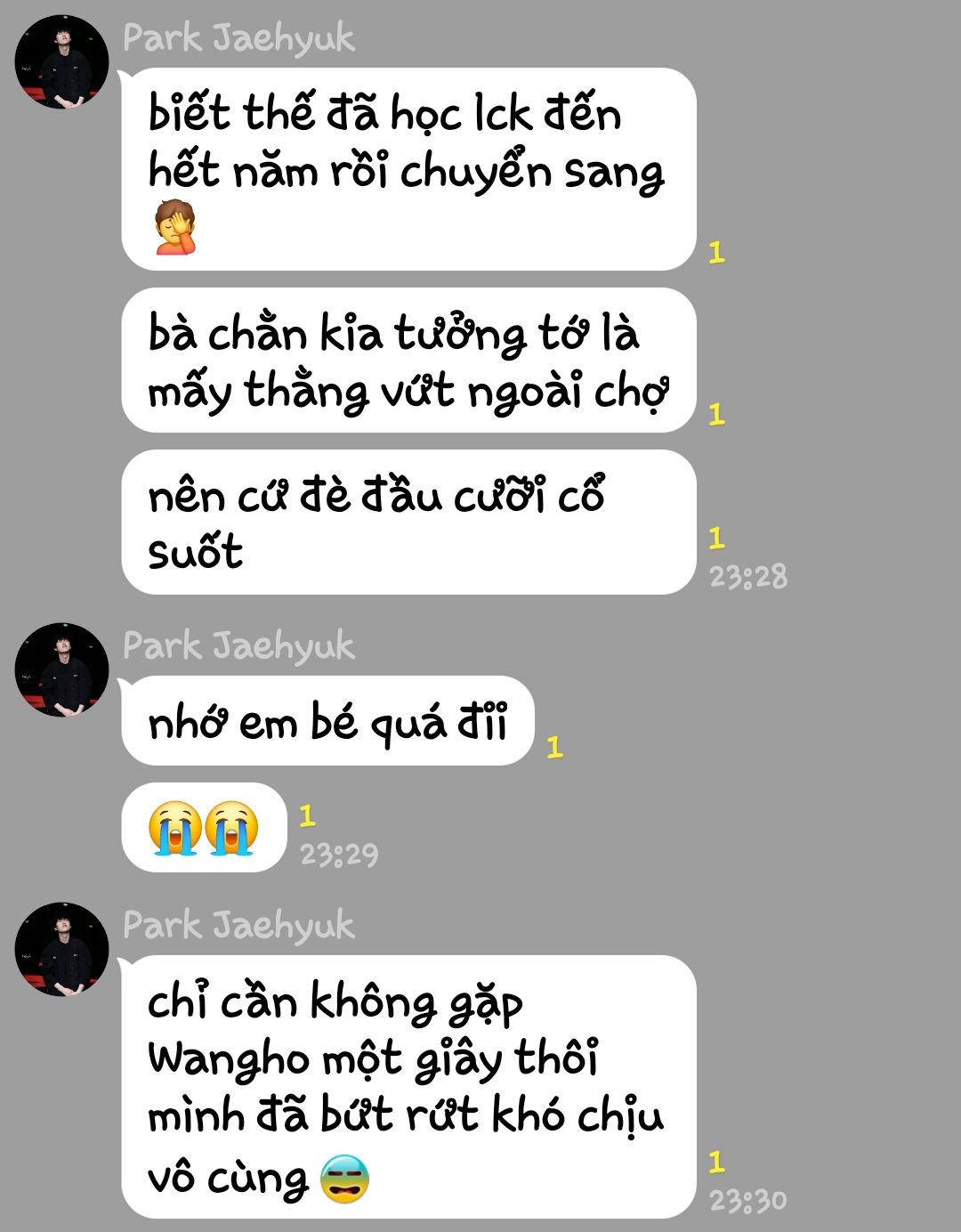This screenshot has width=961, height=1232.
Task: View Park Jaehyuk's profile picture beside 'chỉ cần không gặp Wangho'
Action: pos(61,949)
